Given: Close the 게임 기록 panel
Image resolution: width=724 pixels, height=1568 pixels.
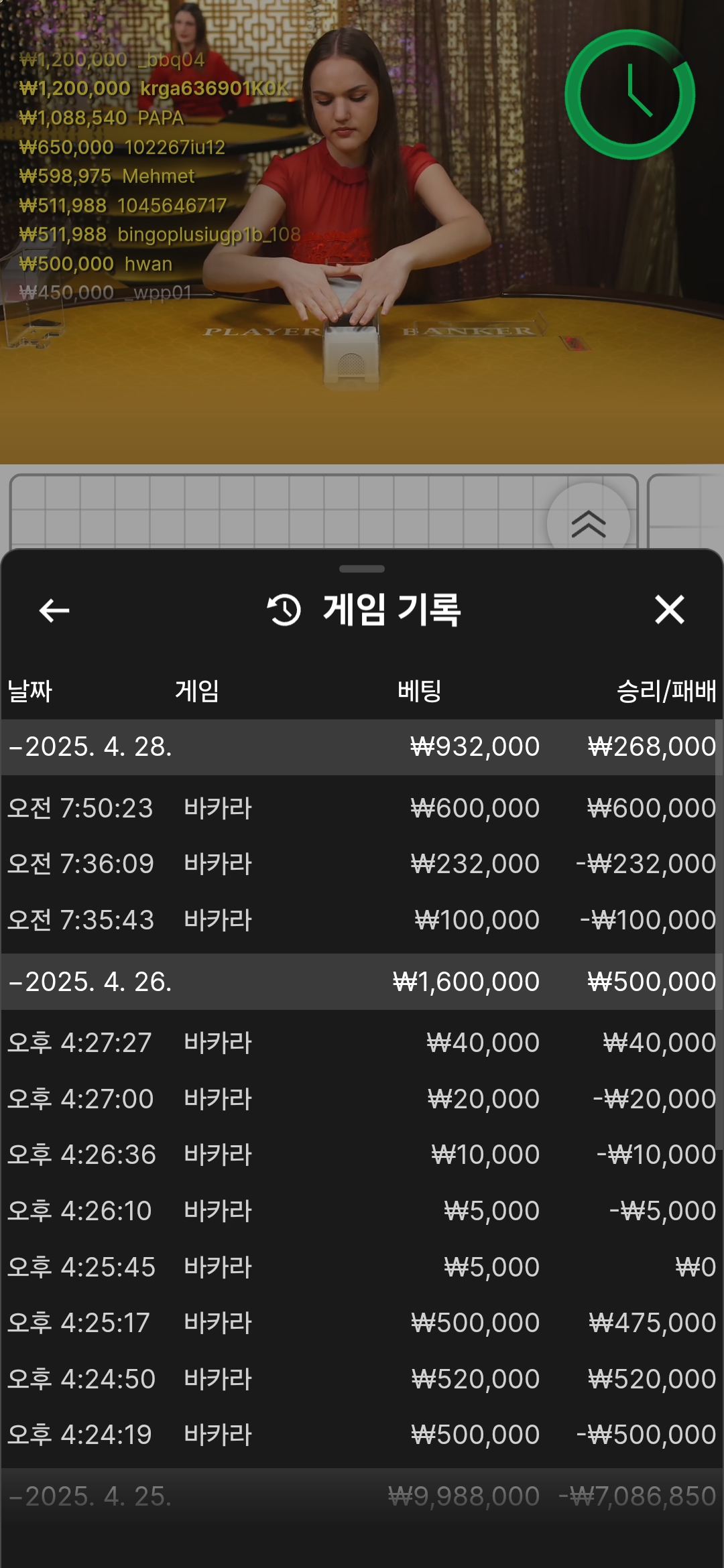Looking at the screenshot, I should pos(669,610).
